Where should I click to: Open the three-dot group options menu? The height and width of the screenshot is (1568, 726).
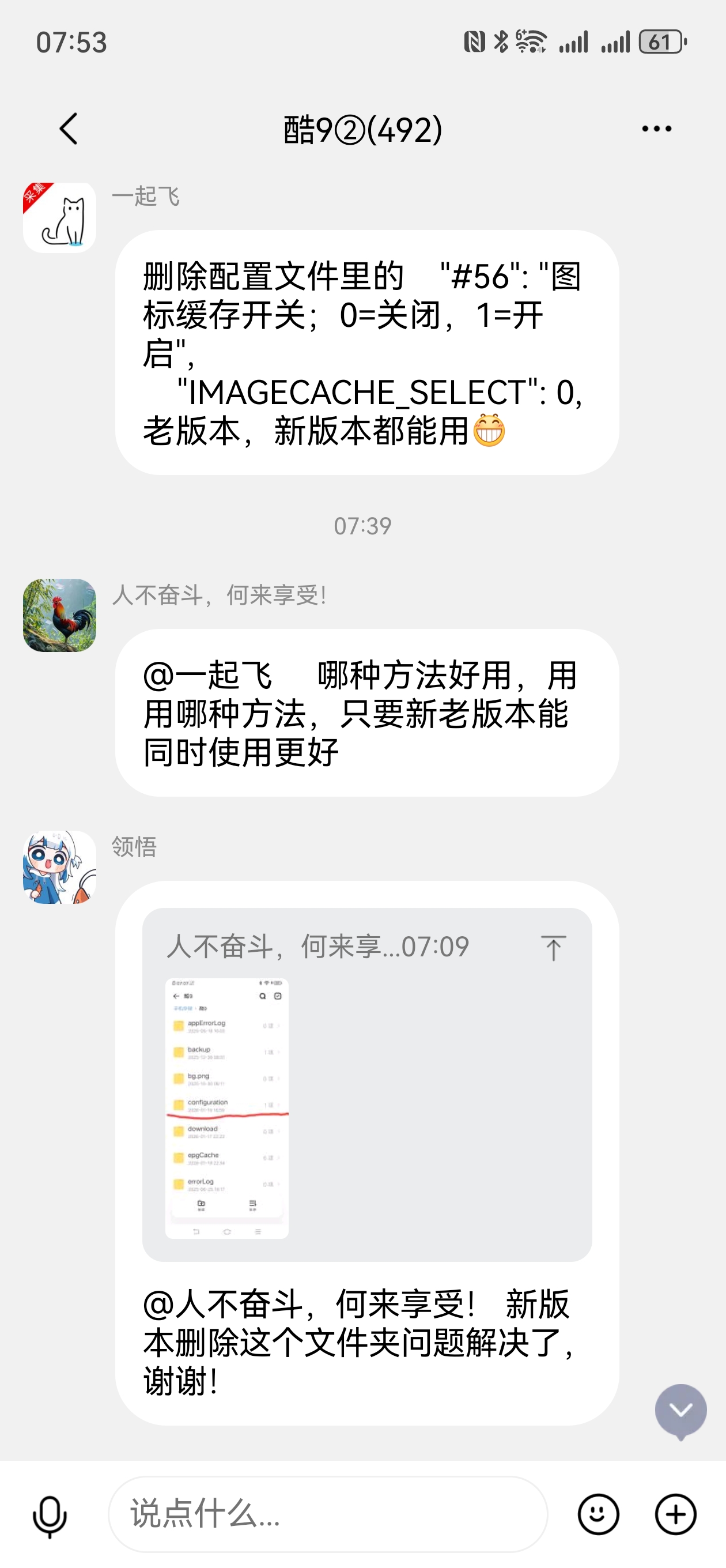[656, 129]
